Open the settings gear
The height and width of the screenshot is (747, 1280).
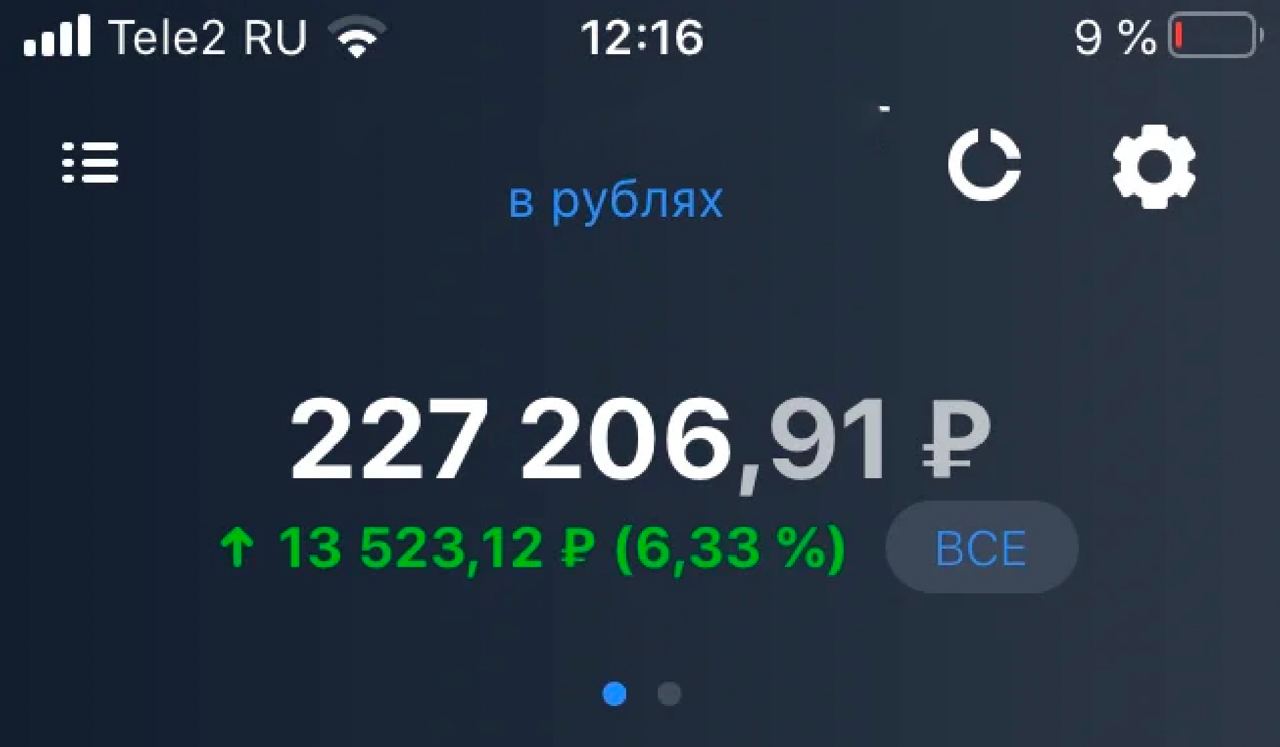click(x=1154, y=166)
